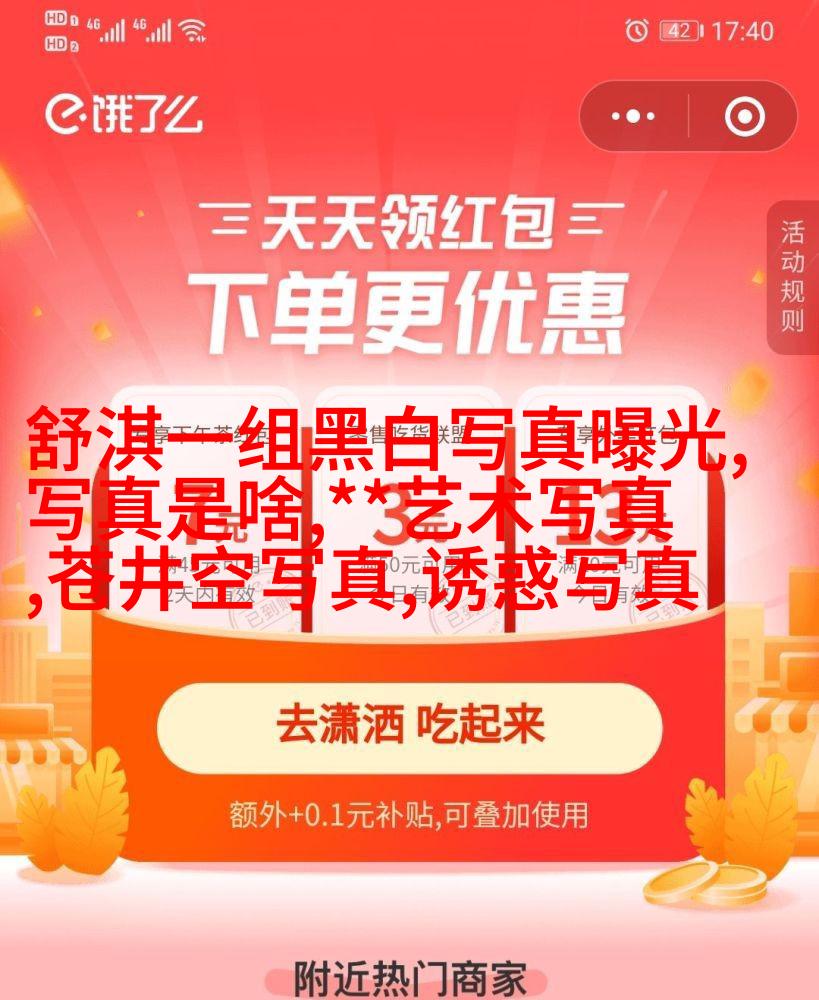Open the 活动规则 side tab
819x1000 pixels.
click(x=792, y=277)
